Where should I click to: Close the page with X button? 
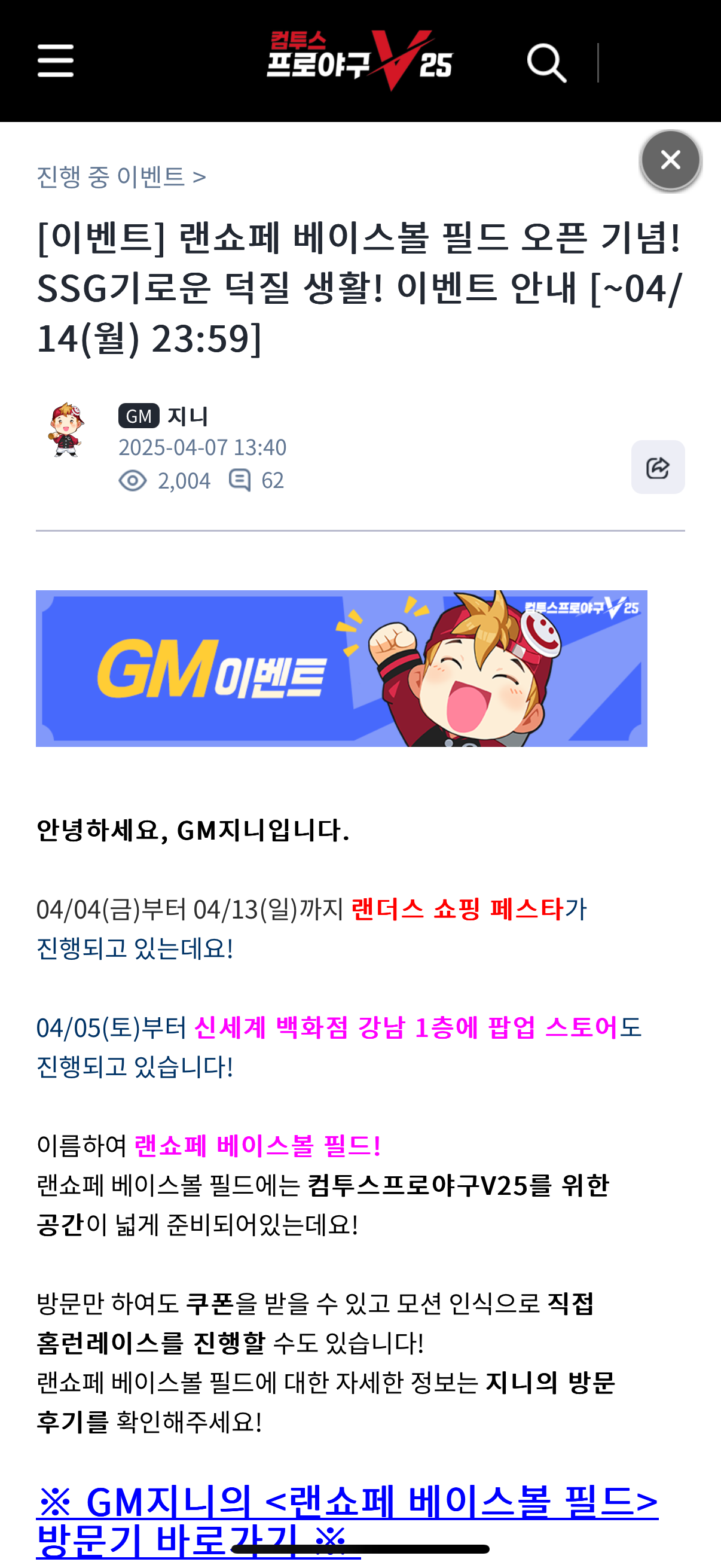pos(671,160)
